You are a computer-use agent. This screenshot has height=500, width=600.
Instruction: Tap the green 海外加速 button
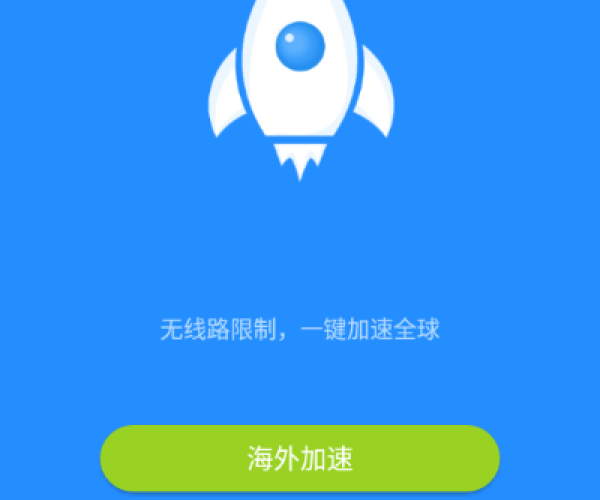pos(300,458)
